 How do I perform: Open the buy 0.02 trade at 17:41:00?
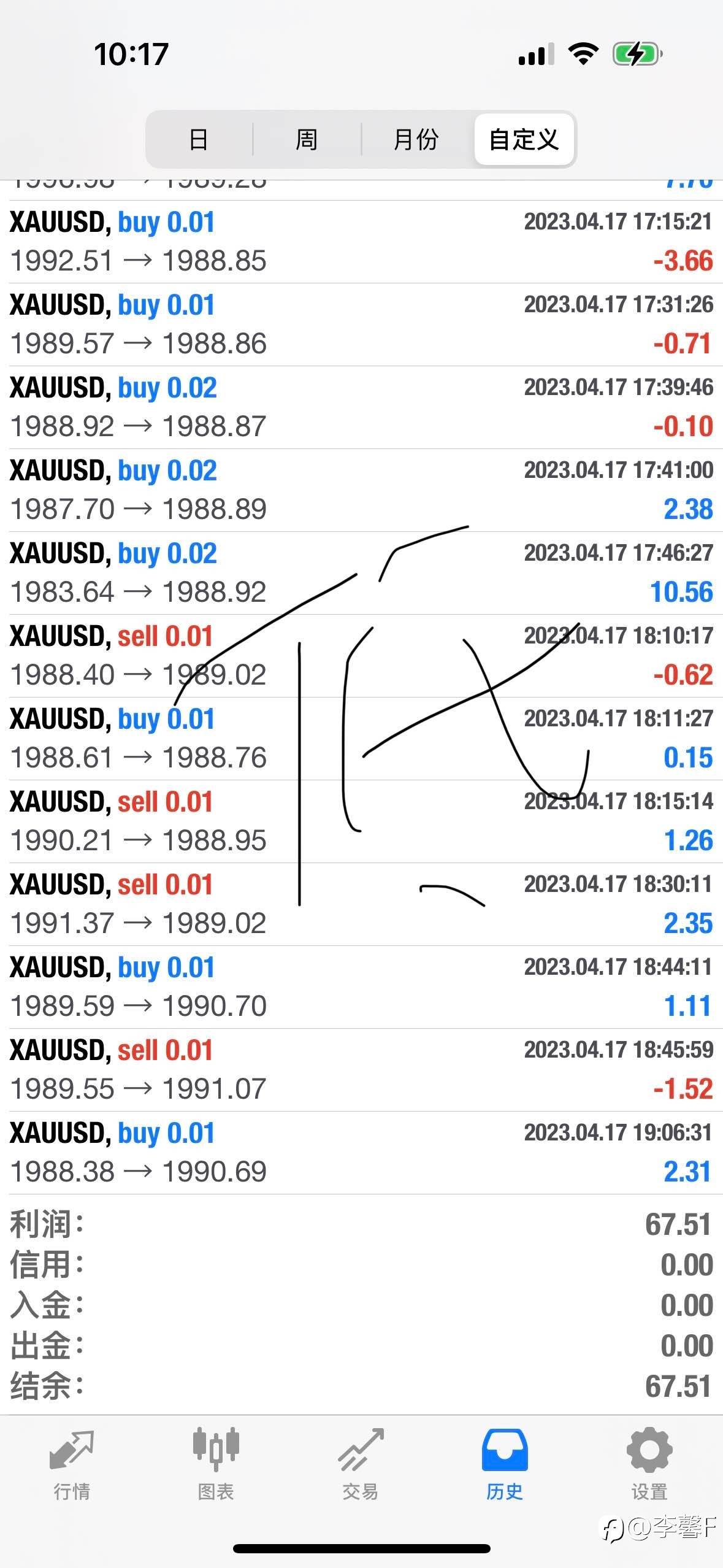[361, 490]
